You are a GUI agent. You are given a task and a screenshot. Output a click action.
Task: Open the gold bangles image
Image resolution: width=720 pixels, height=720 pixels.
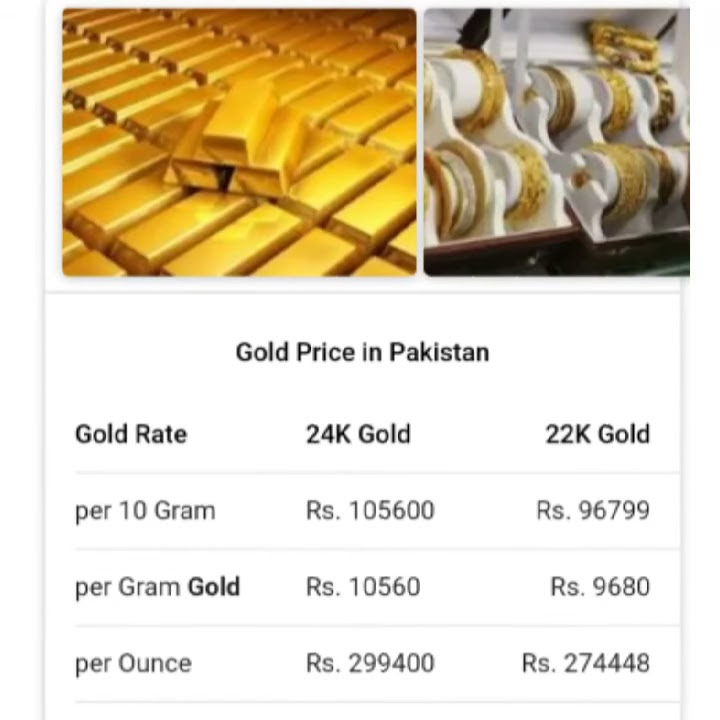[x=556, y=142]
